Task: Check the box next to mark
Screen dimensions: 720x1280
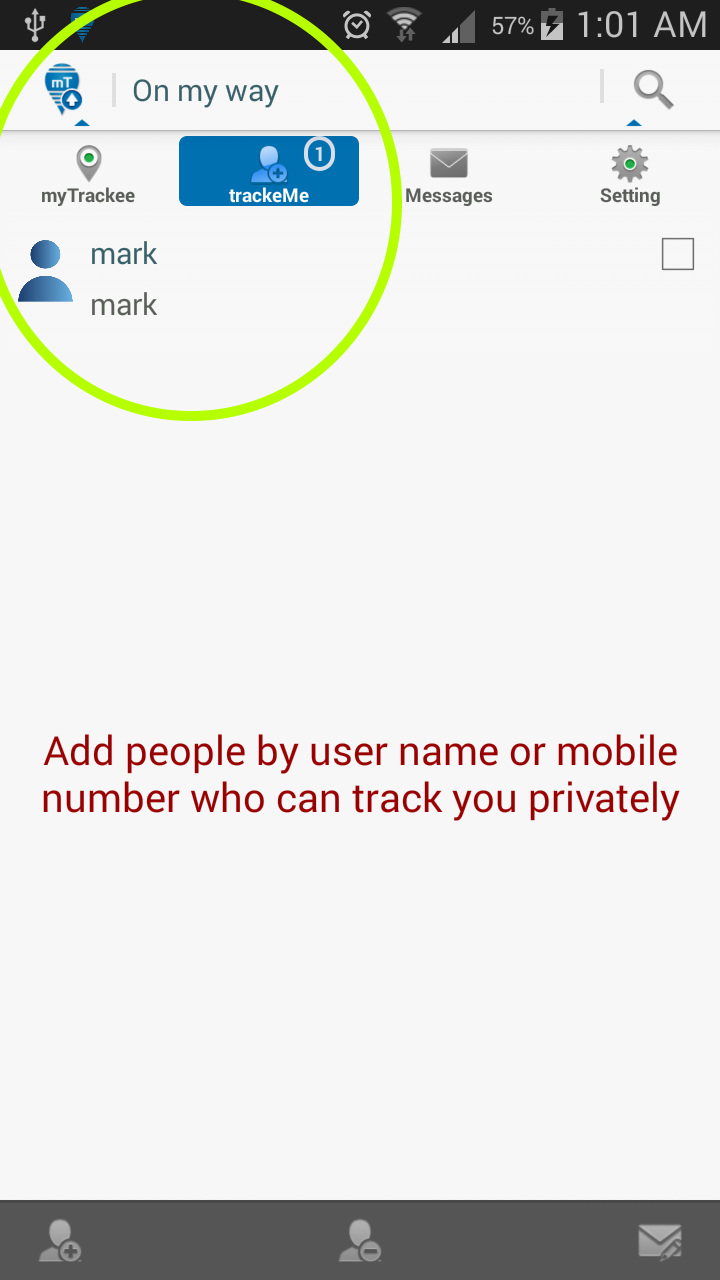Action: tap(678, 254)
